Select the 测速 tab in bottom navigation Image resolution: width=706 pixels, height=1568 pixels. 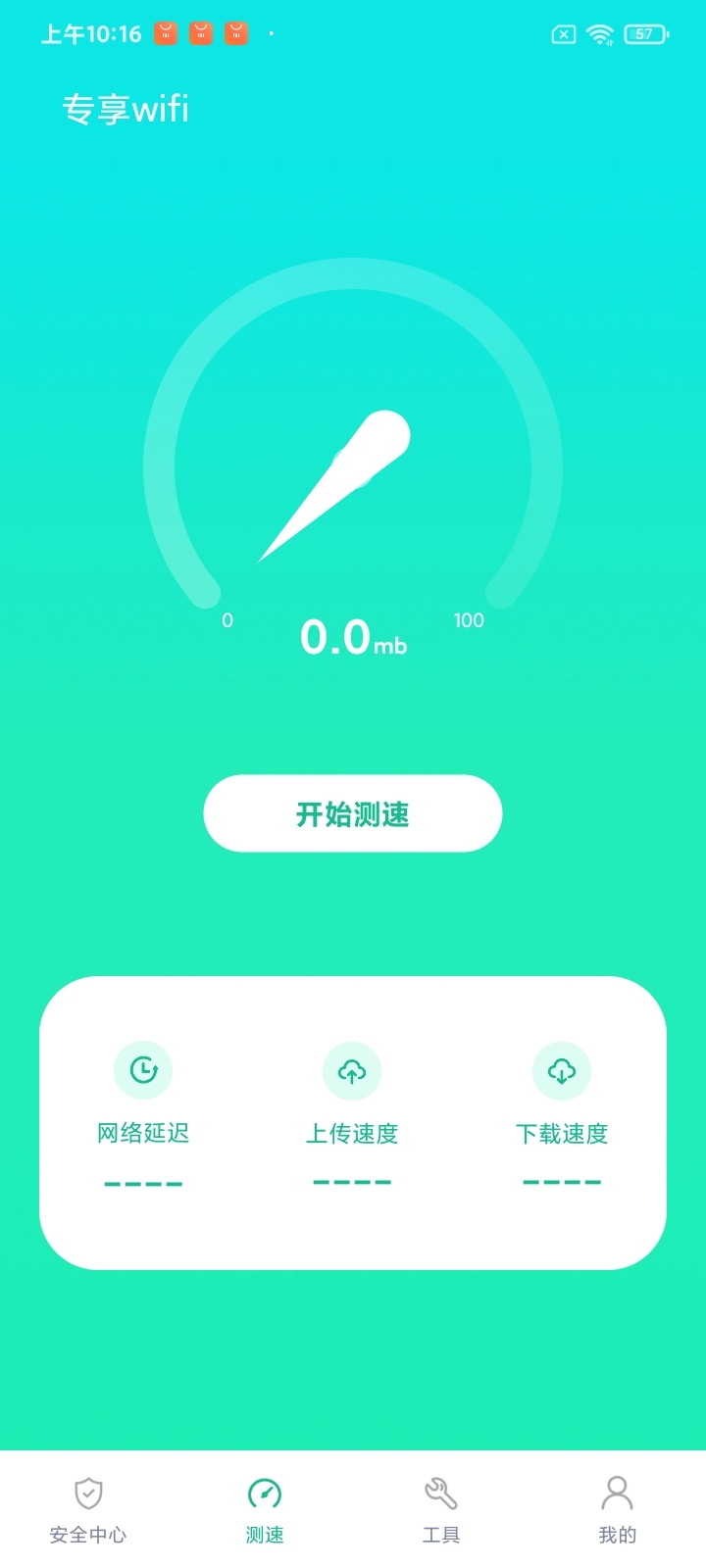tap(264, 1509)
